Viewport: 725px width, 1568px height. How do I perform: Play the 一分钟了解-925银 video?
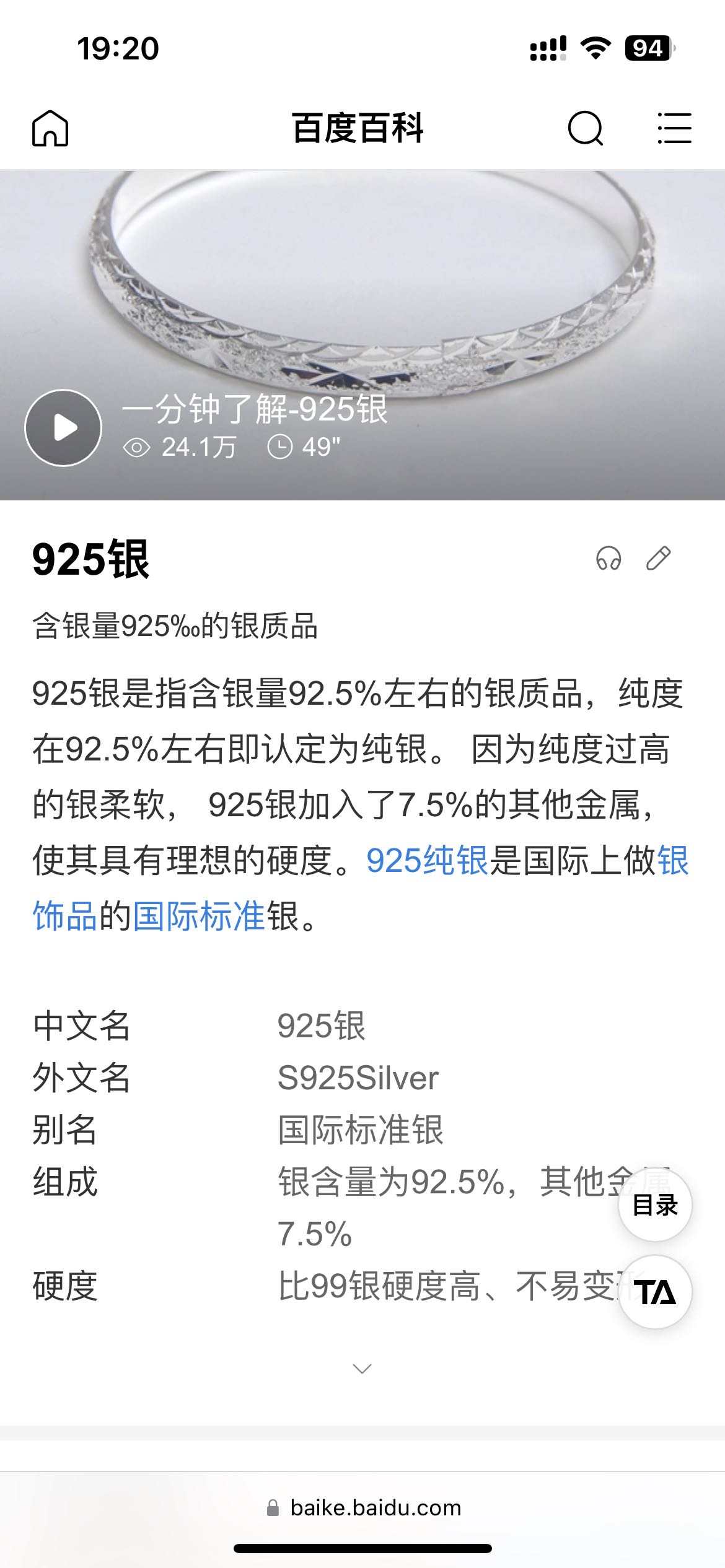click(63, 428)
